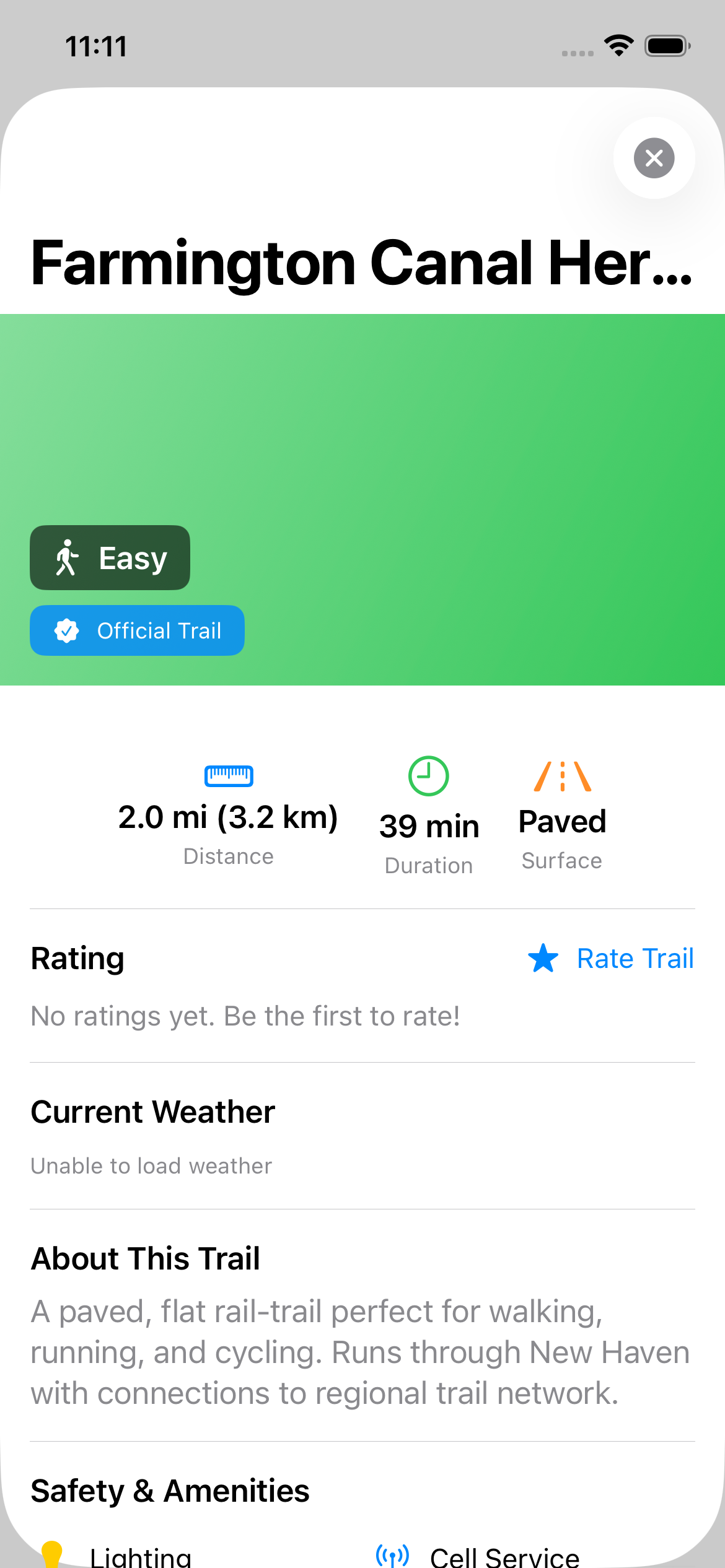Screen dimensions: 725x1568
Task: Tap Rate Trail to add a rating
Action: coord(611,959)
